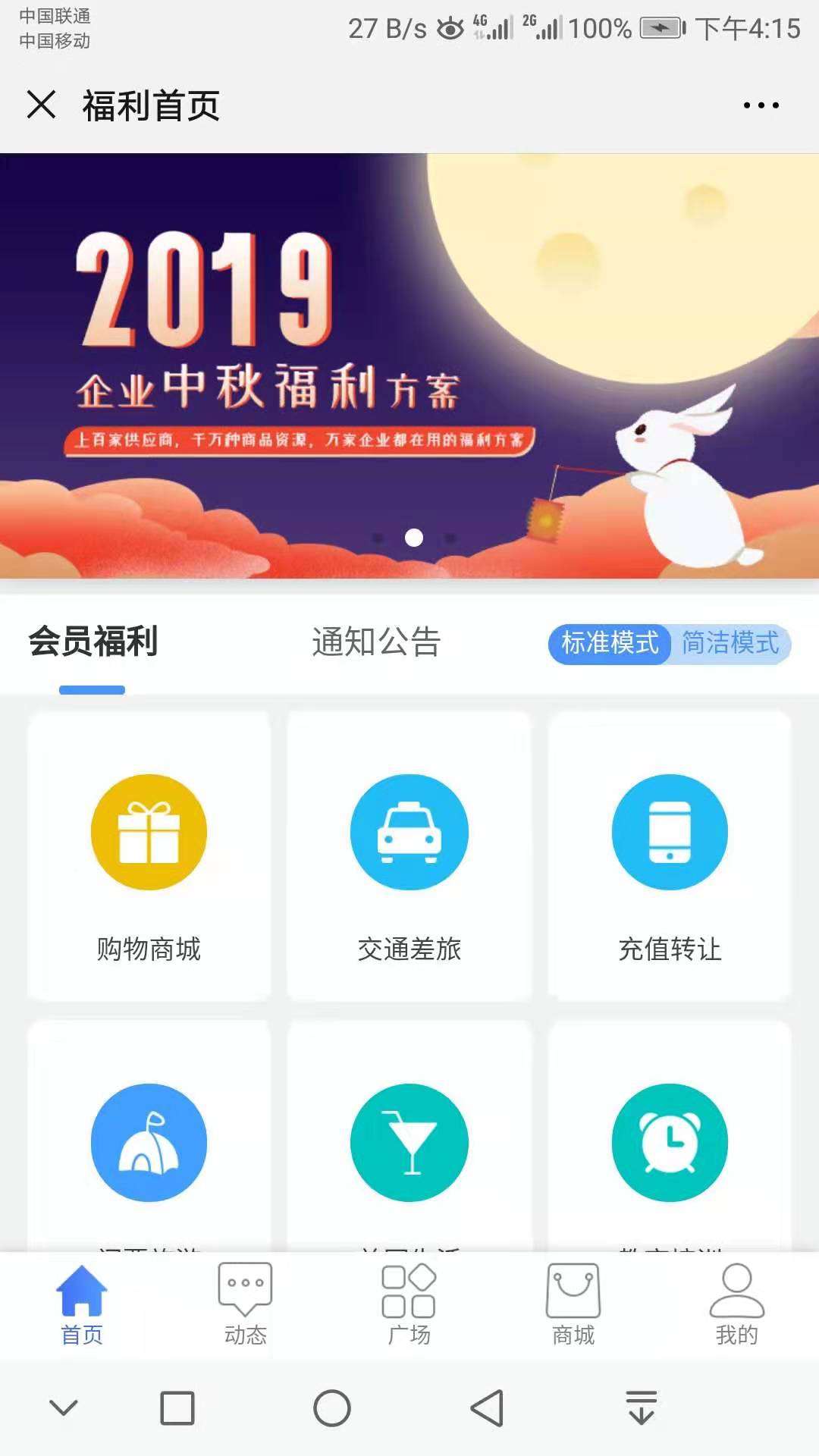The height and width of the screenshot is (1456, 819).
Task: Switch to the 广场 bottom tab
Action: [409, 1304]
